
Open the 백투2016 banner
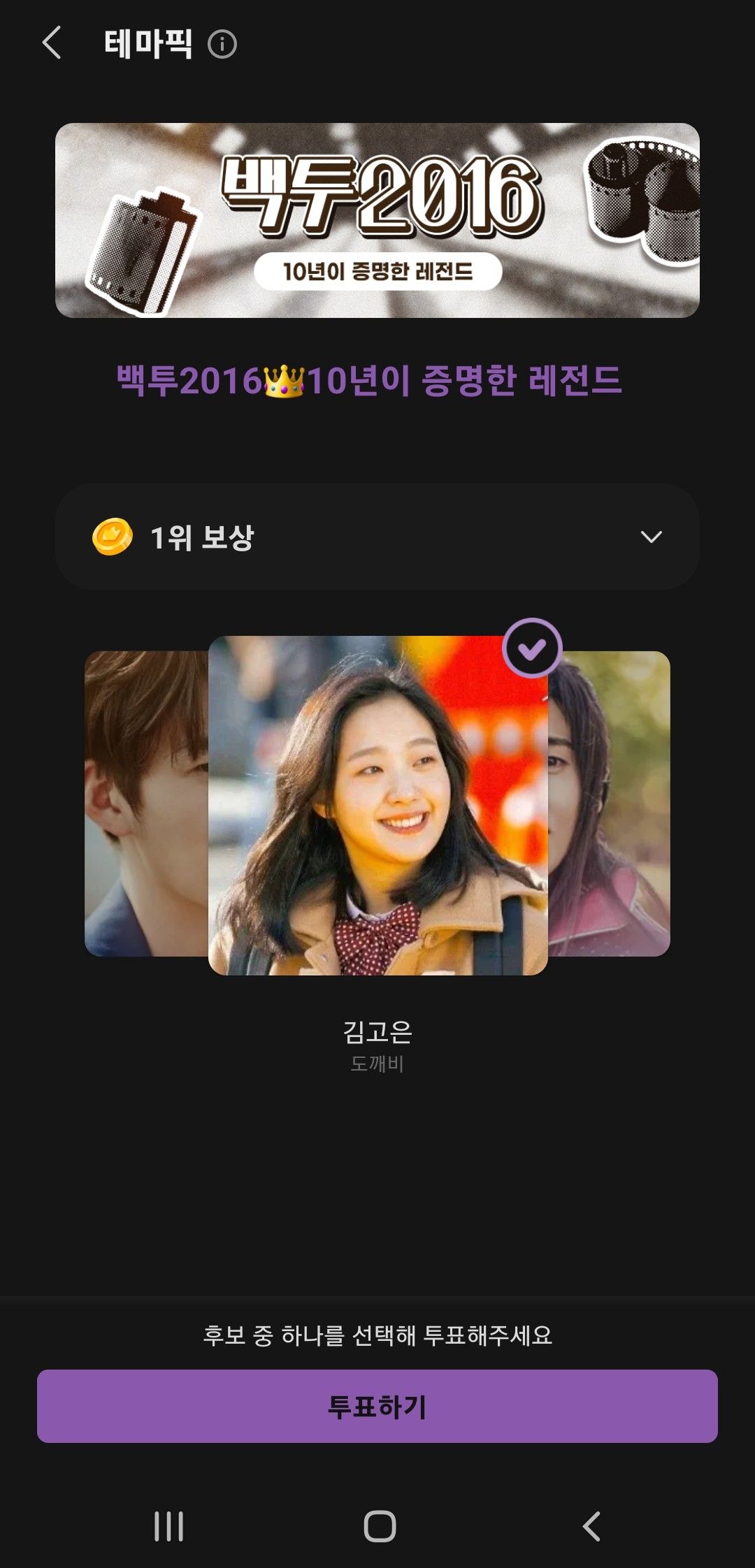click(x=377, y=220)
